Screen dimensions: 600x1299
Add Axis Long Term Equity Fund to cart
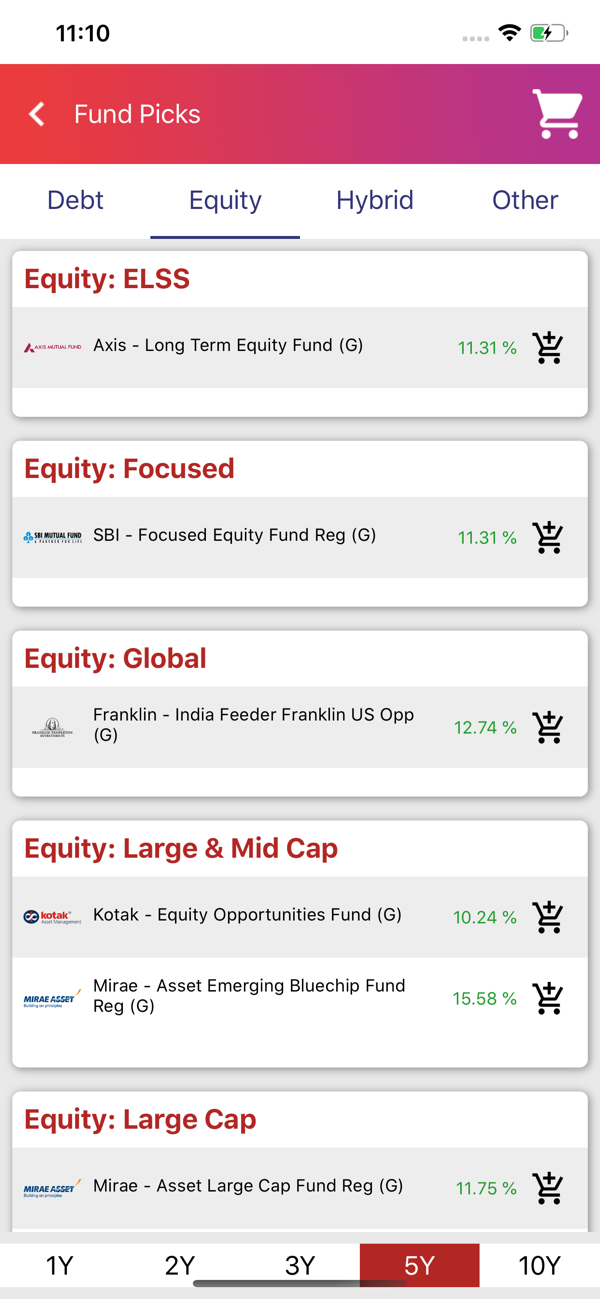pos(548,347)
